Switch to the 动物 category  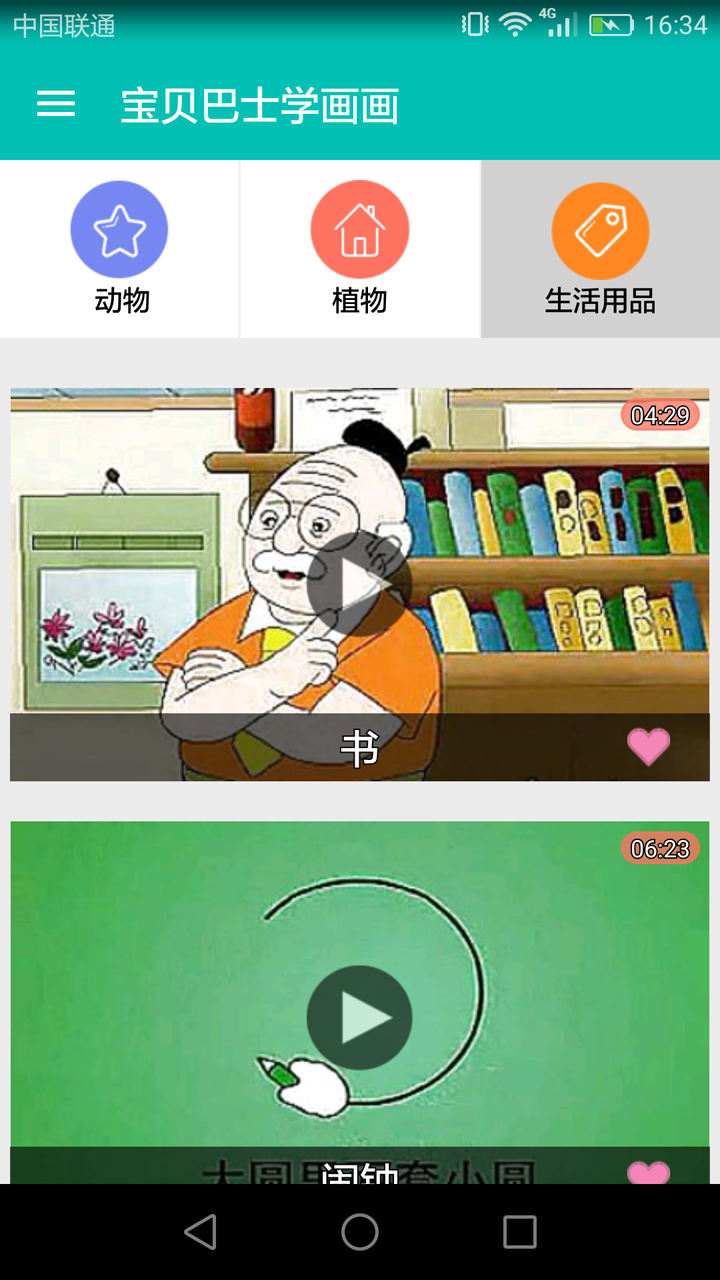pos(120,248)
